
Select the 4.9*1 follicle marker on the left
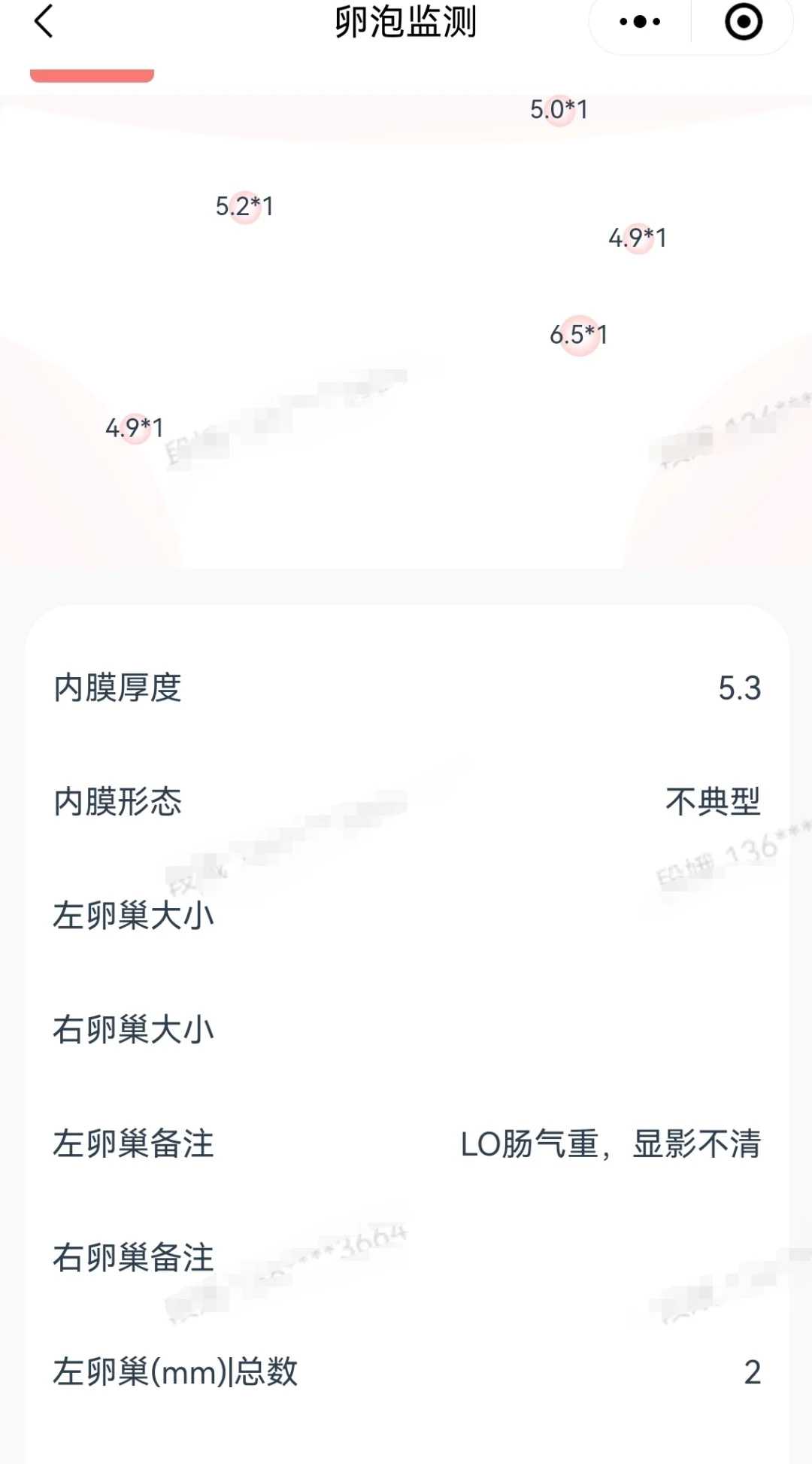(x=135, y=429)
